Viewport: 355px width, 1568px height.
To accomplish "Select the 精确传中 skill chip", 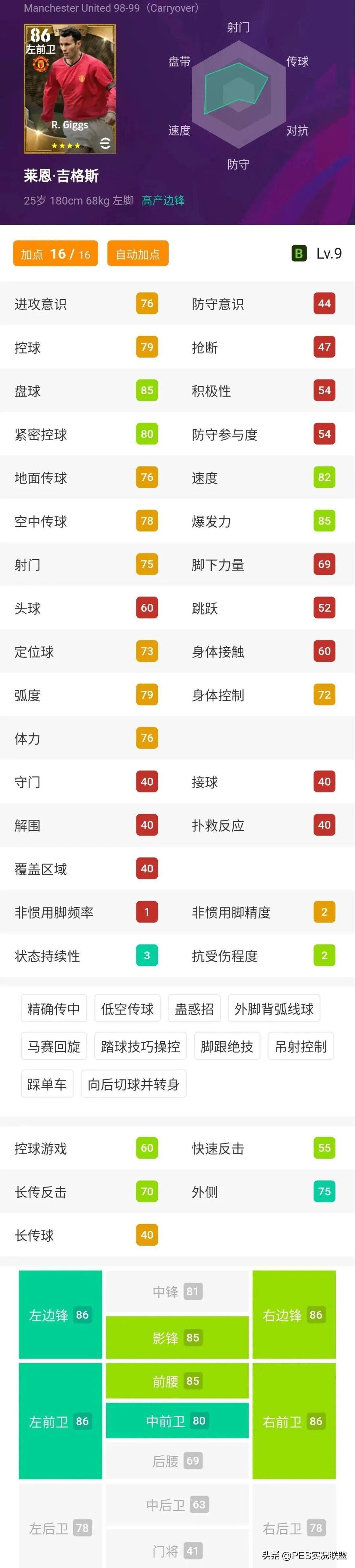I will [54, 1009].
